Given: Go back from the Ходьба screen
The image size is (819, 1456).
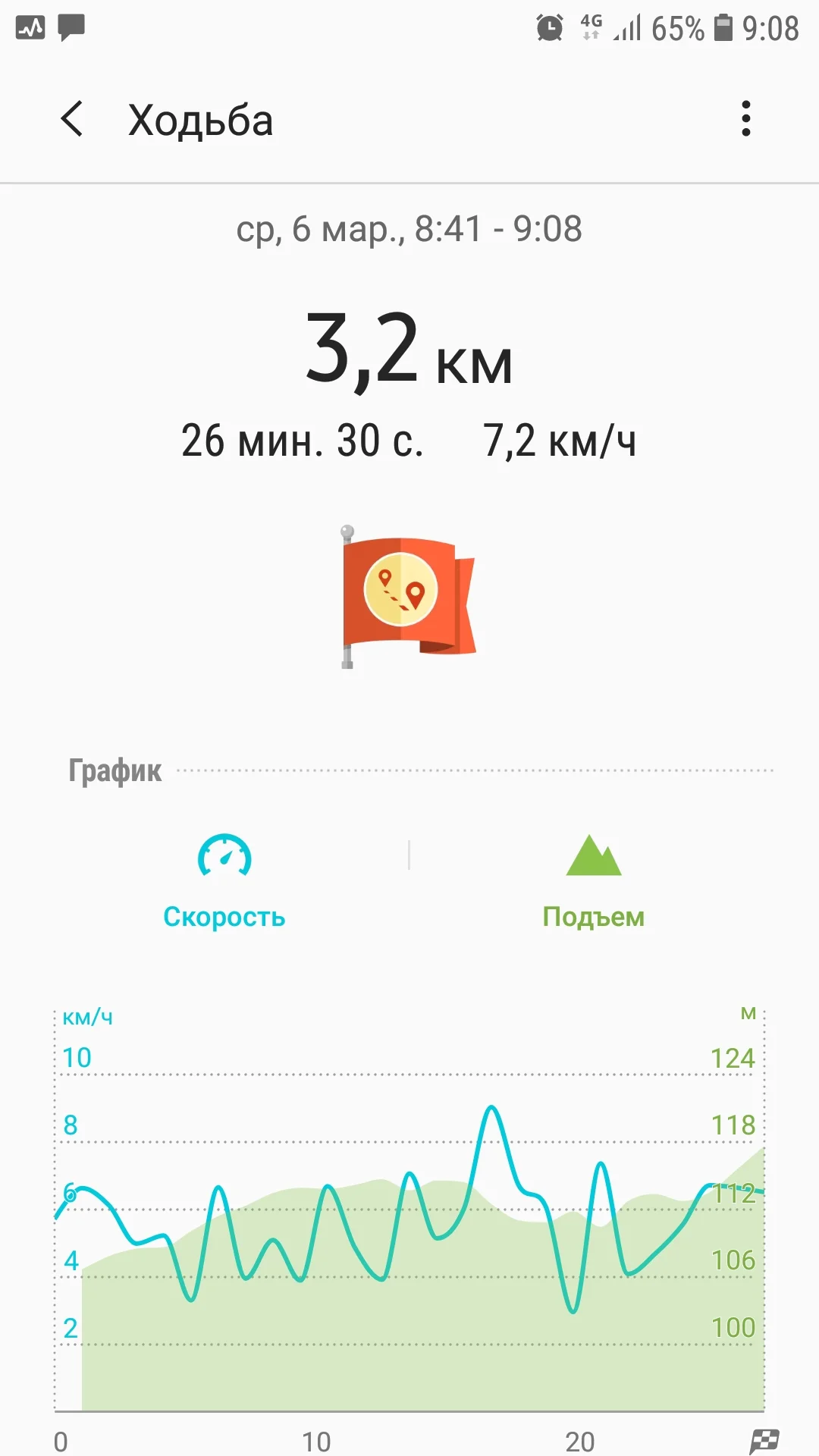Looking at the screenshot, I should pos(72,119).
